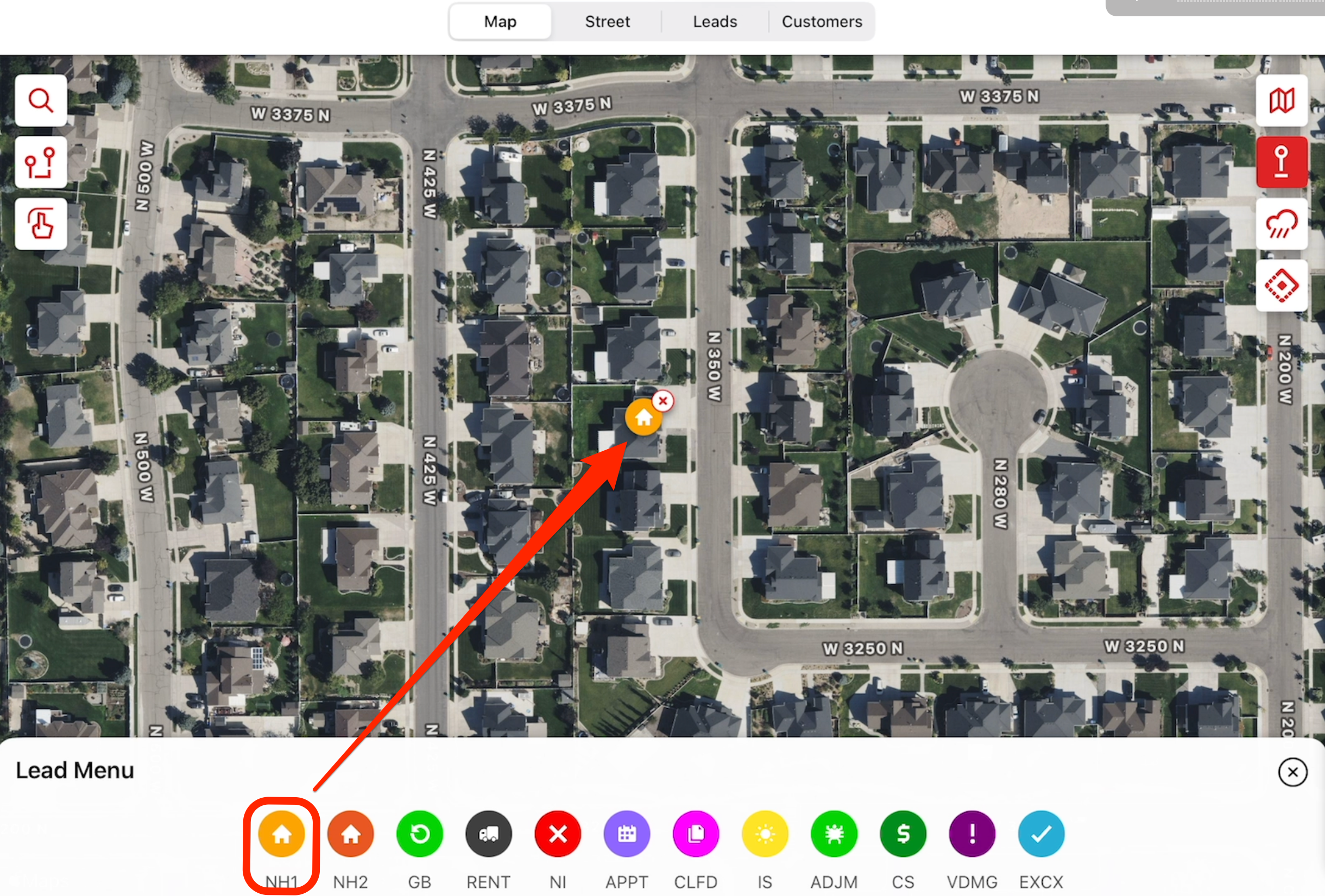Choose the NH2 lead status
This screenshot has height=896, width=1325.
[x=351, y=834]
